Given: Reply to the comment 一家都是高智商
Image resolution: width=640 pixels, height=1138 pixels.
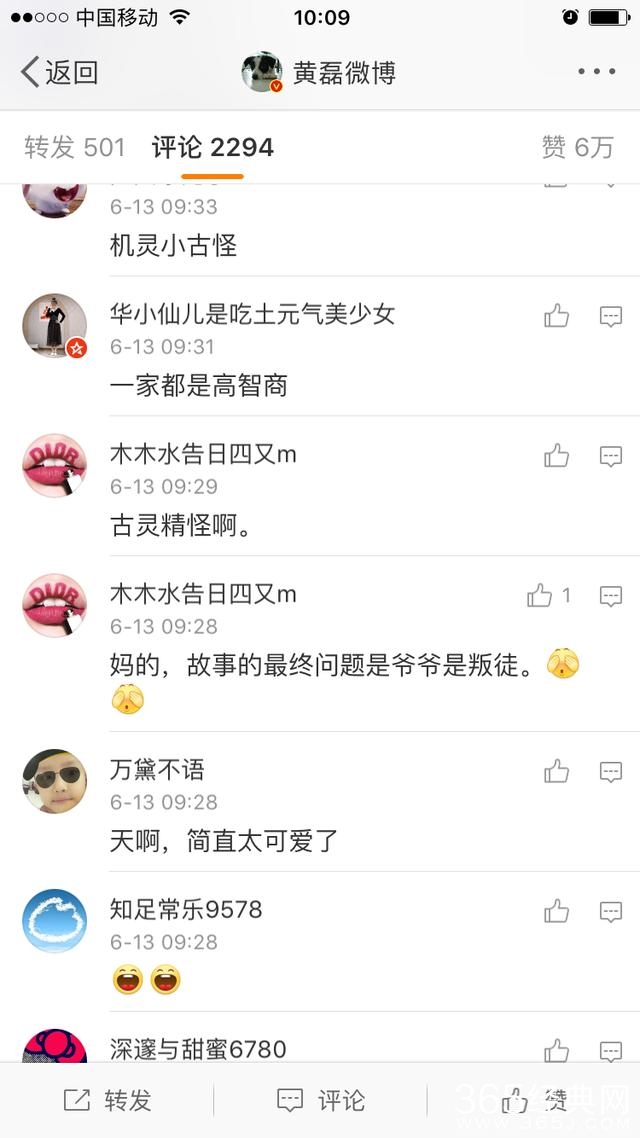Looking at the screenshot, I should (x=610, y=317).
